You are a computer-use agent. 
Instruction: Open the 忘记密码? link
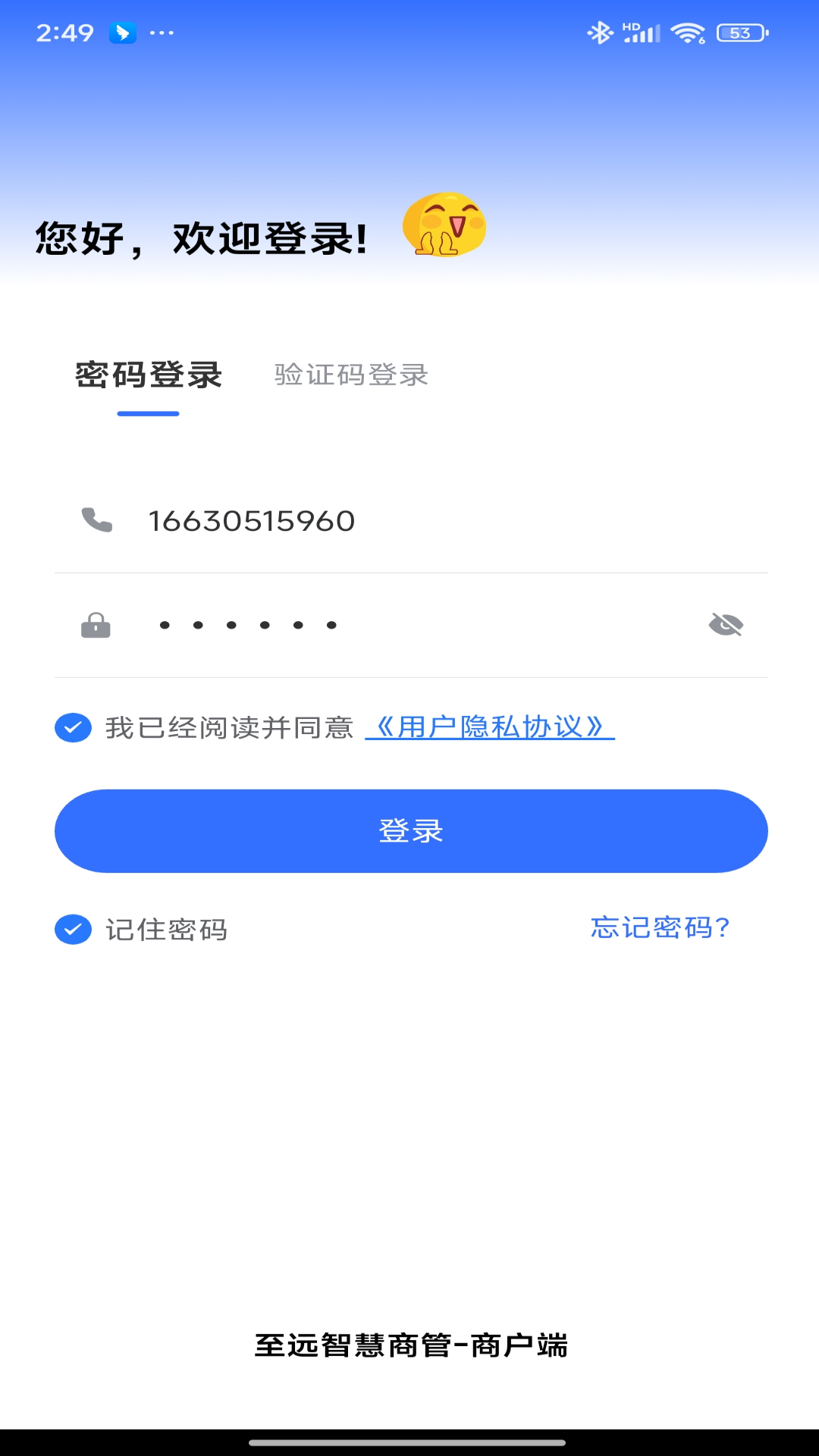click(x=660, y=927)
